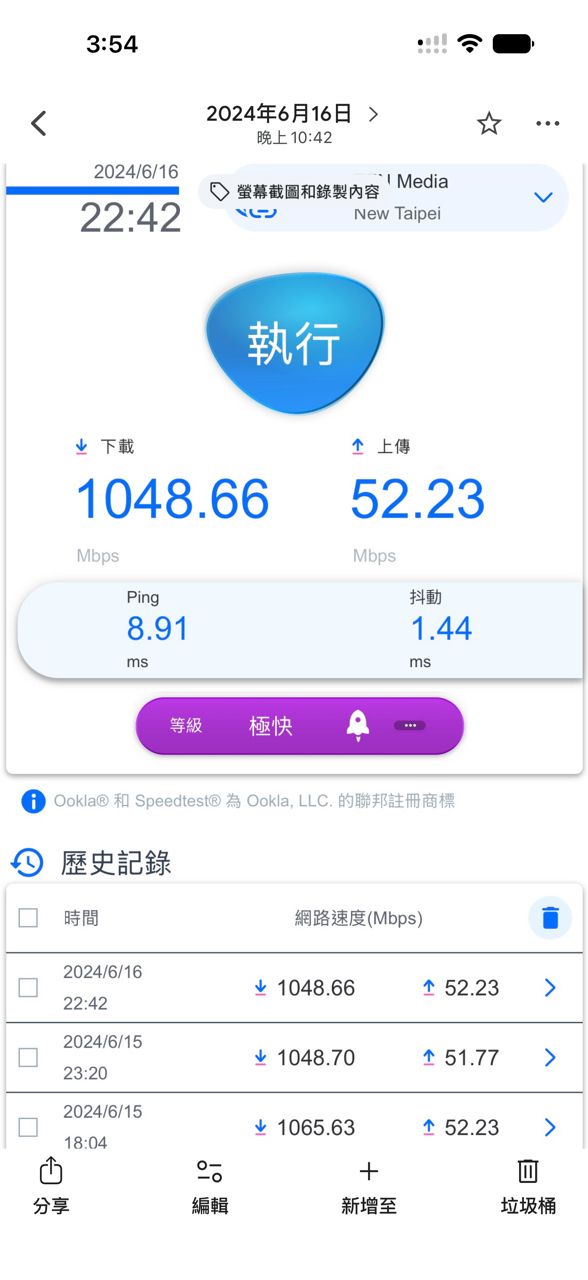Viewport: 588px width, 1280px height.
Task: Move this photo to 垃圾桶
Action: pos(528,1186)
